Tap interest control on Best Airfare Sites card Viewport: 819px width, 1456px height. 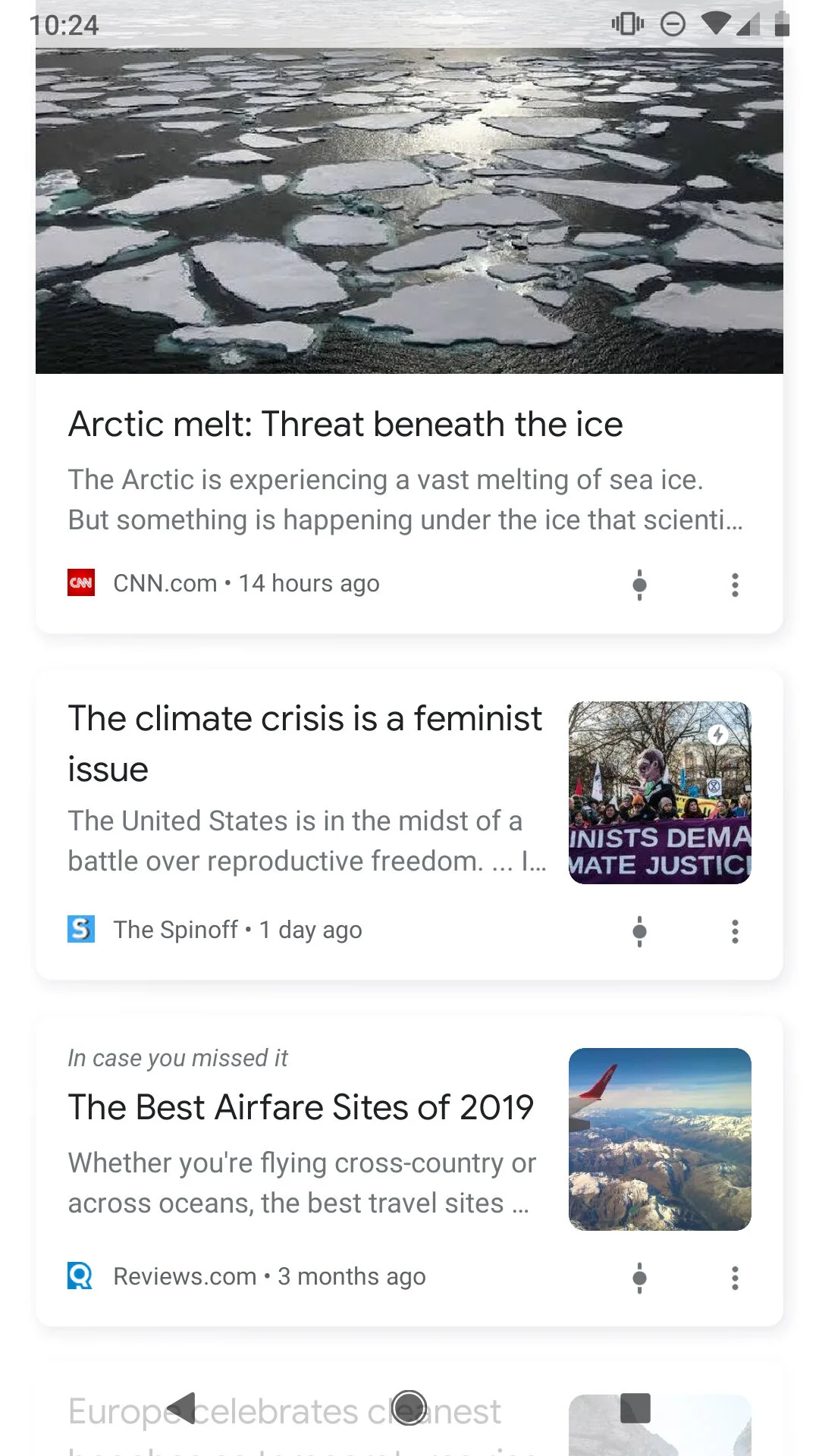pyautogui.click(x=639, y=1278)
